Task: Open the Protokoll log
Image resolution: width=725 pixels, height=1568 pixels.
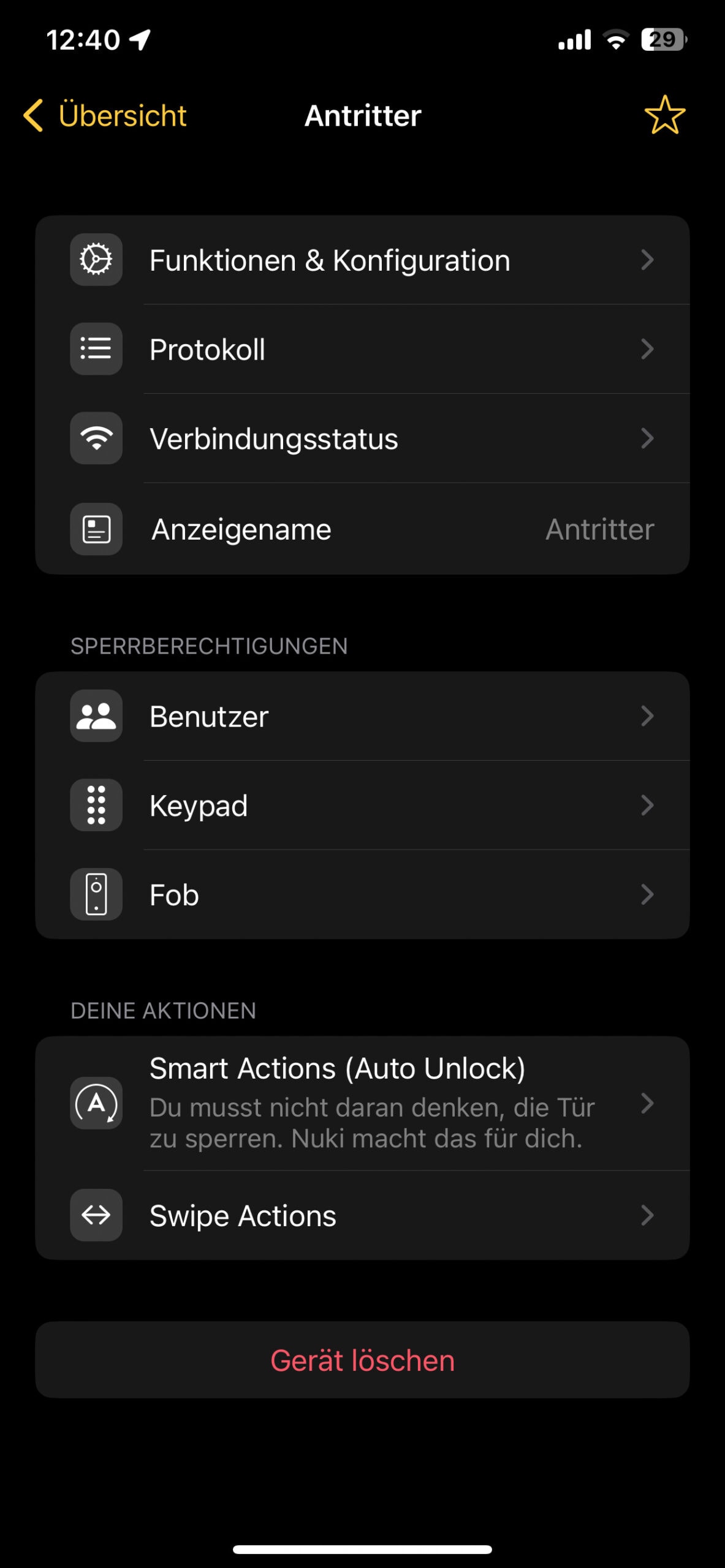Action: pyautogui.click(x=362, y=349)
